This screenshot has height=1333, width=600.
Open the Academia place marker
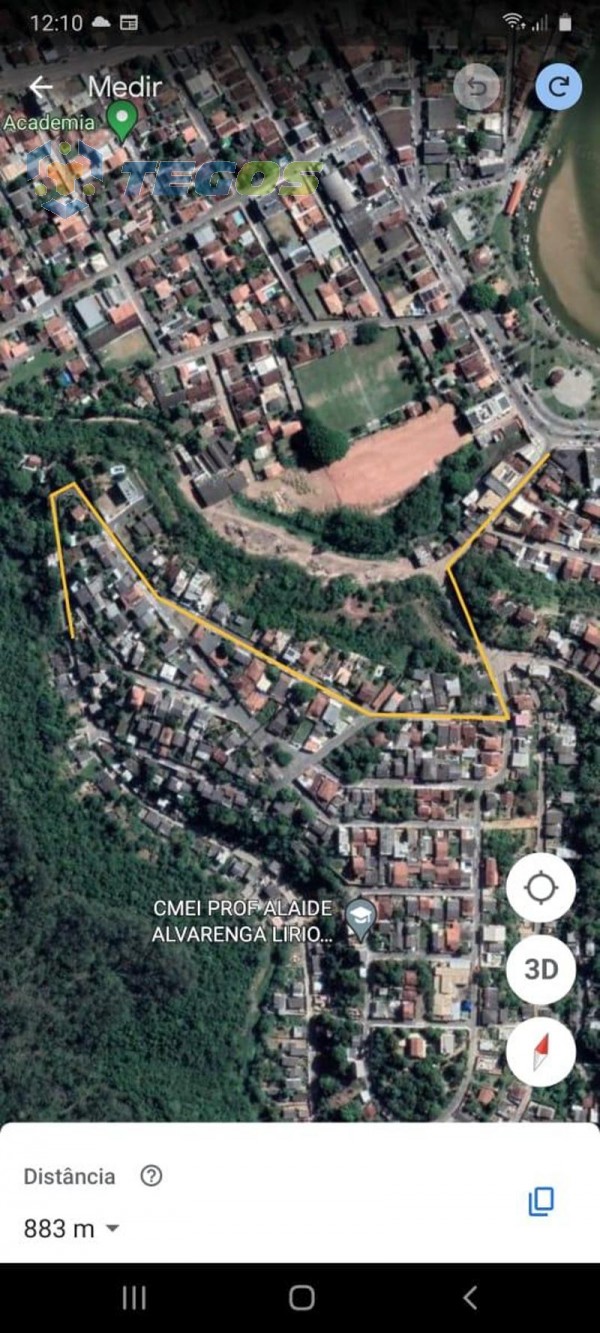pos(122,120)
